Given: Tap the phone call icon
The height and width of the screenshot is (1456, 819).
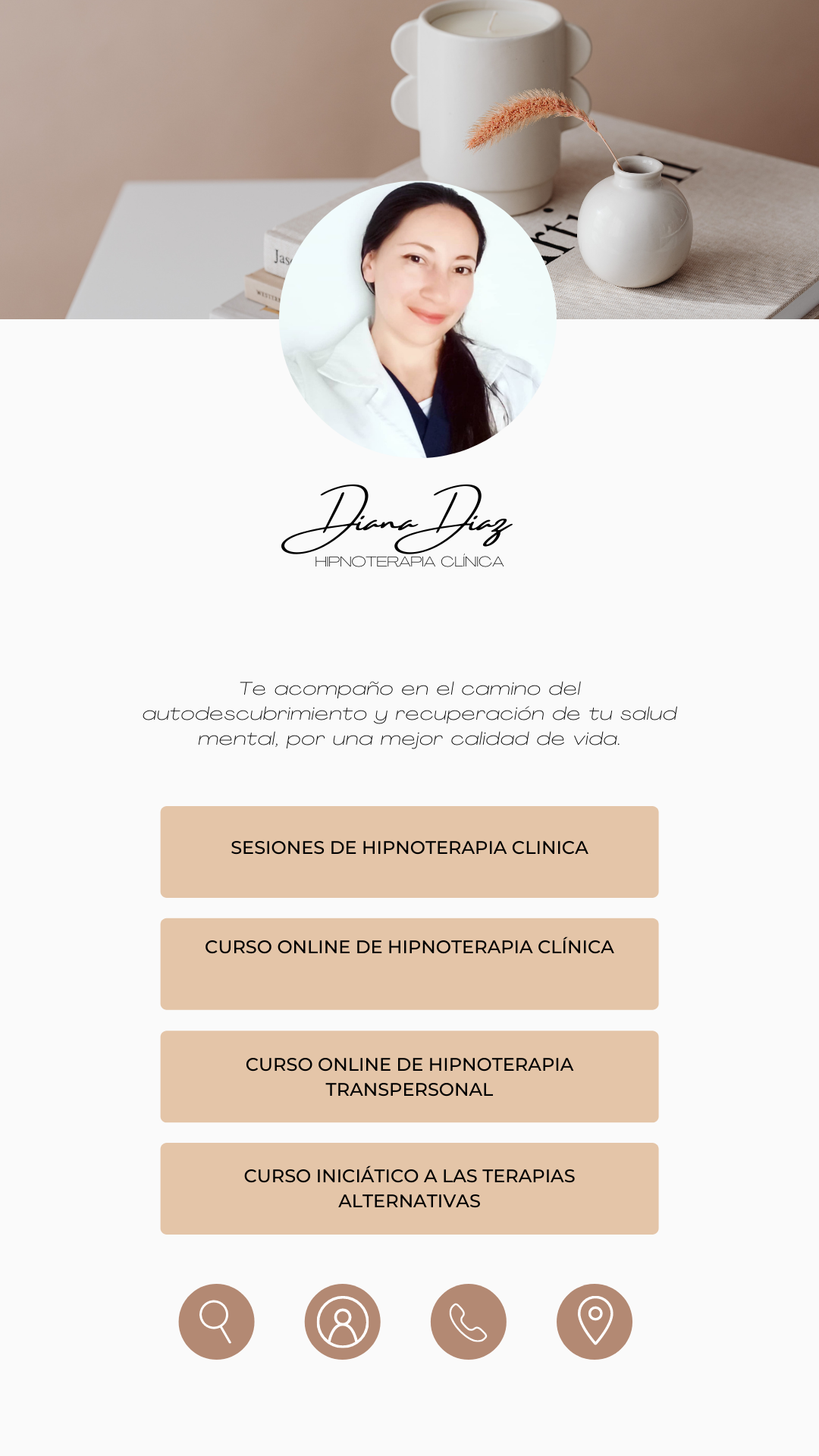Looking at the screenshot, I should pos(469,1322).
